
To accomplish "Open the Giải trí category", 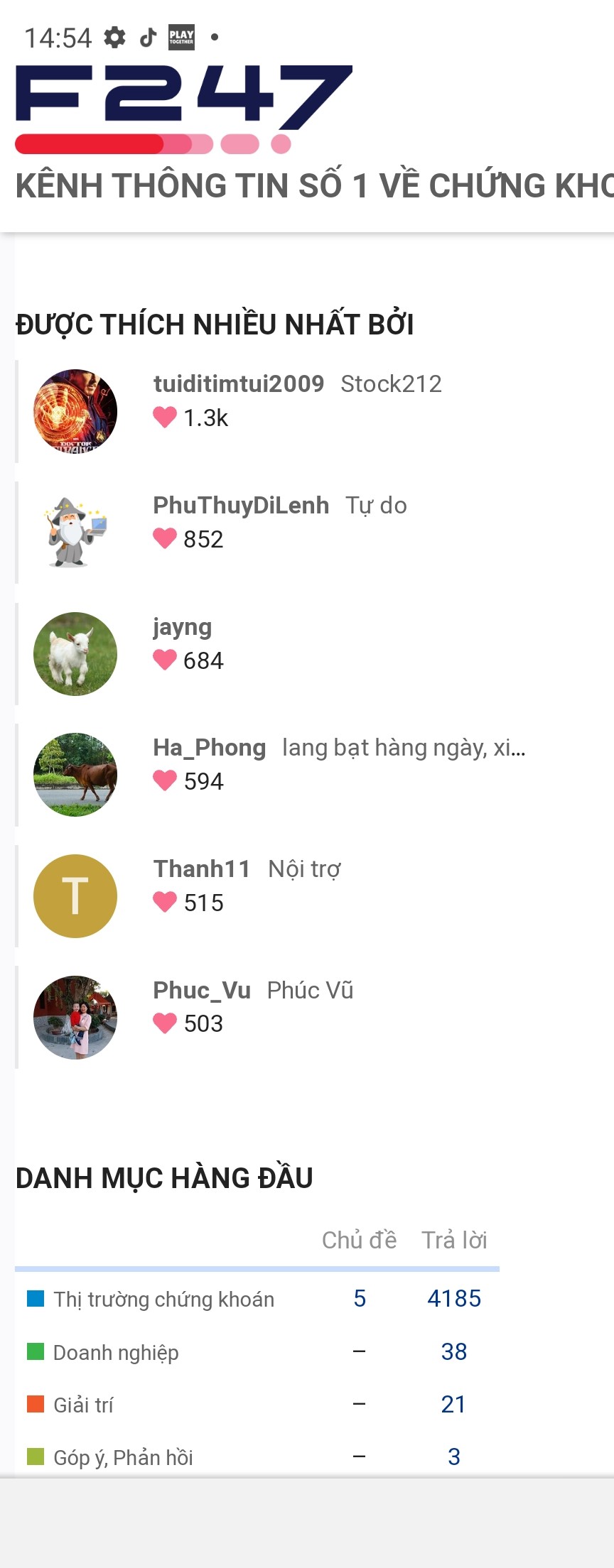I will [83, 1405].
